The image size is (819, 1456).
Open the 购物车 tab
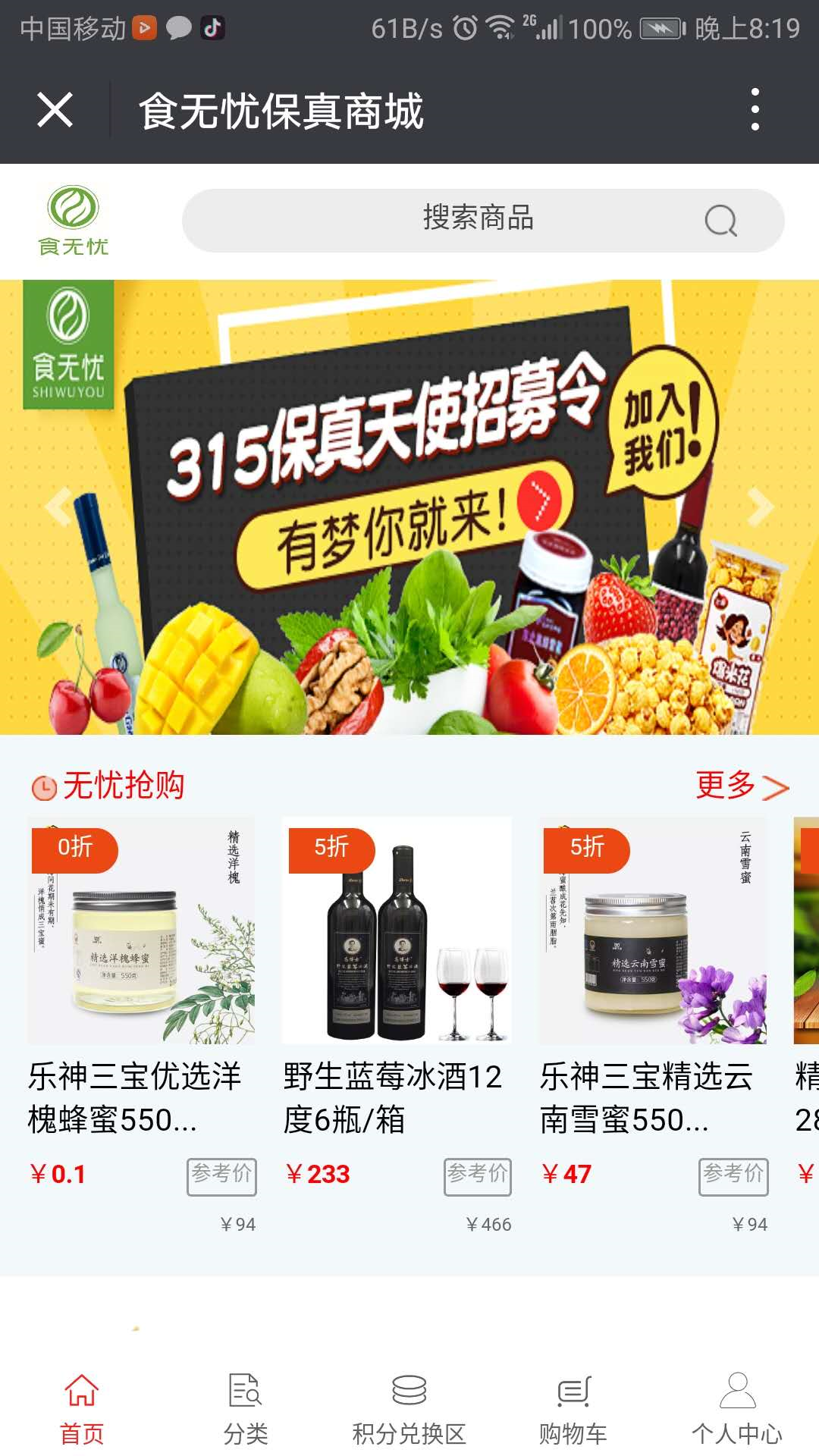click(x=573, y=1409)
